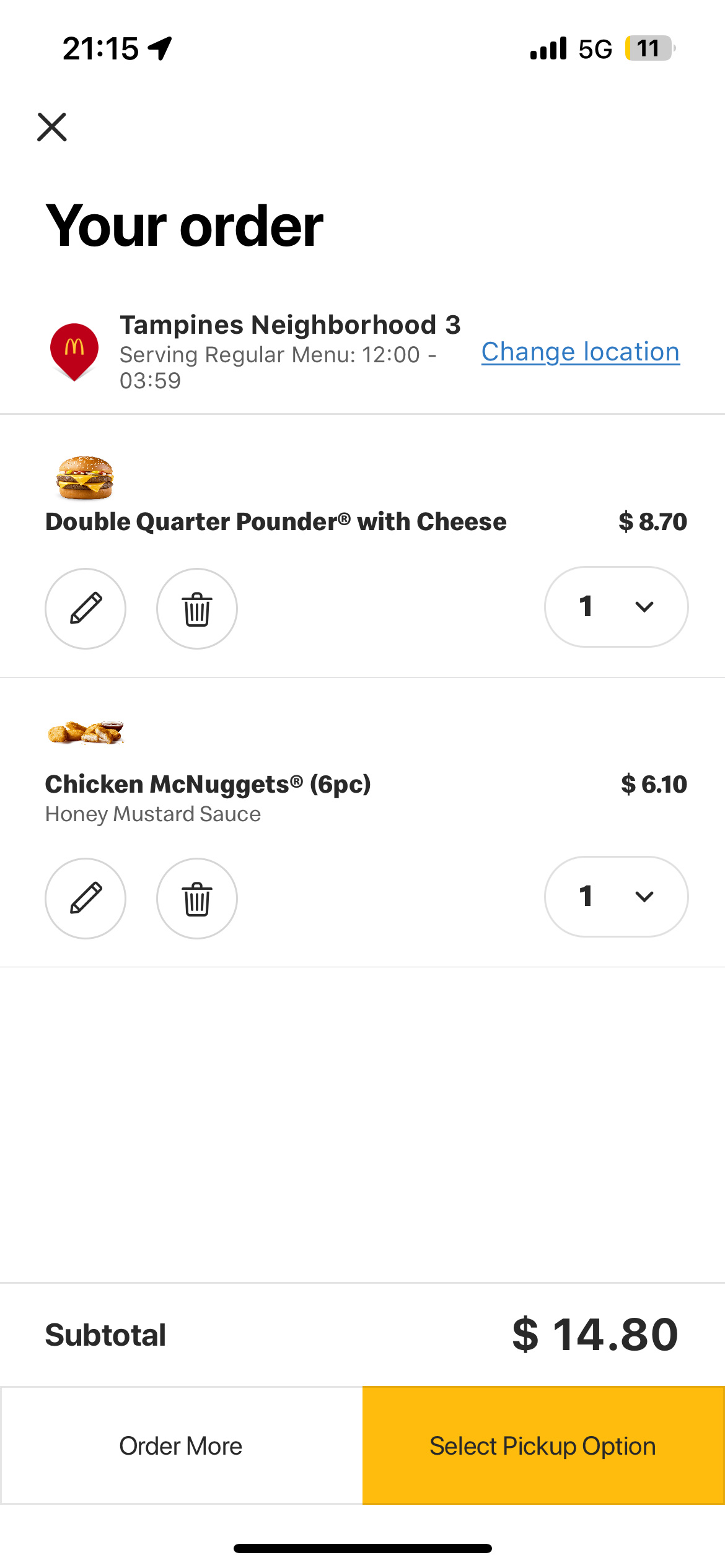Image resolution: width=725 pixels, height=1568 pixels.
Task: Tap Honey Mustard Sauce description text
Action: click(152, 813)
